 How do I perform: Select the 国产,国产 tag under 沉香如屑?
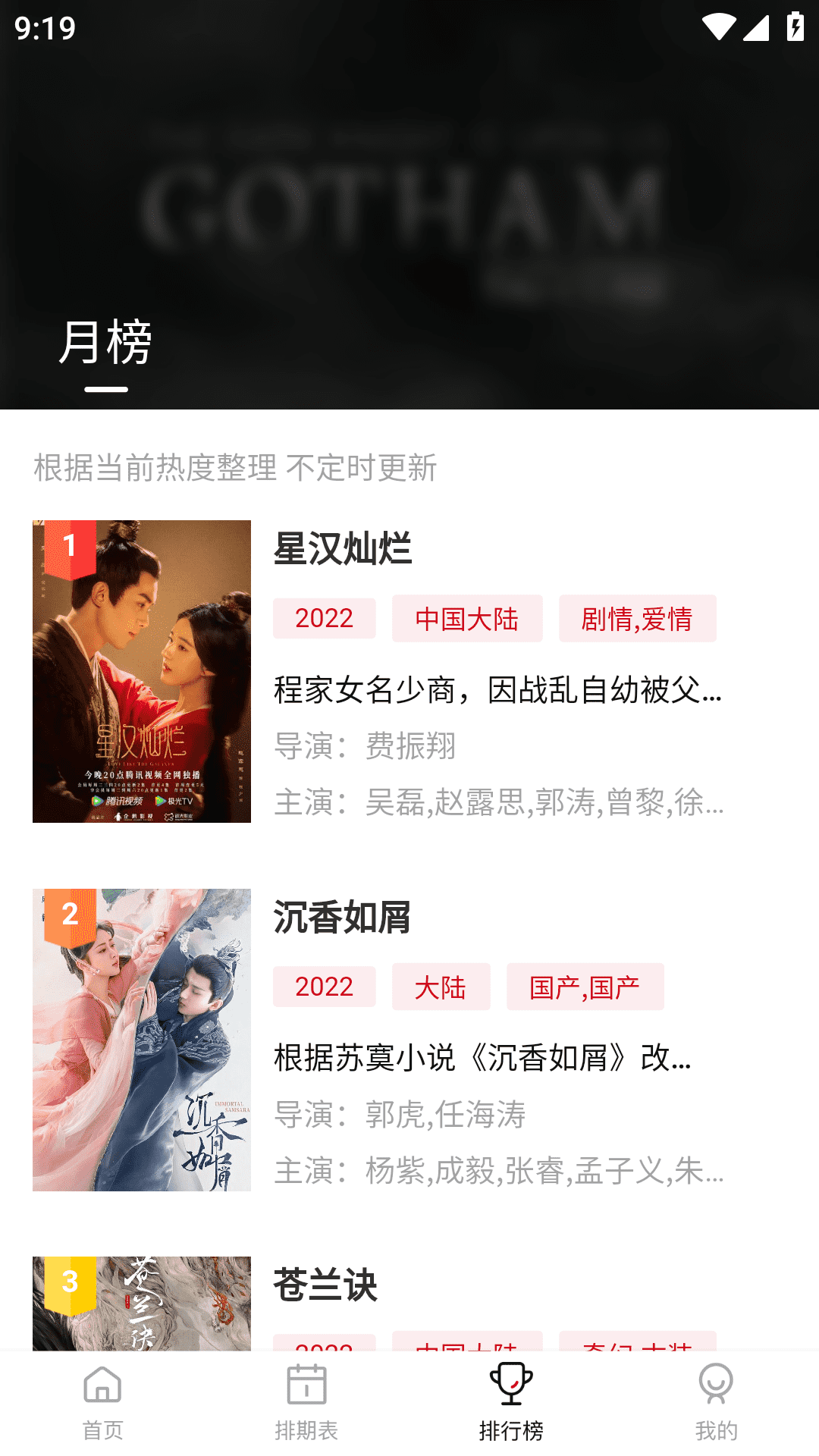click(584, 987)
